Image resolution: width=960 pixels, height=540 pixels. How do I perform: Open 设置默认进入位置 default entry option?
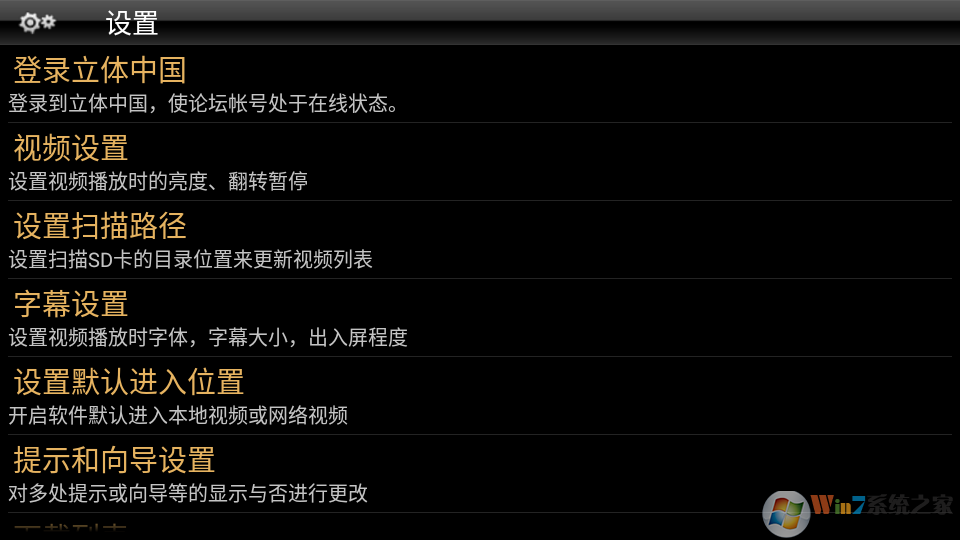click(x=129, y=382)
